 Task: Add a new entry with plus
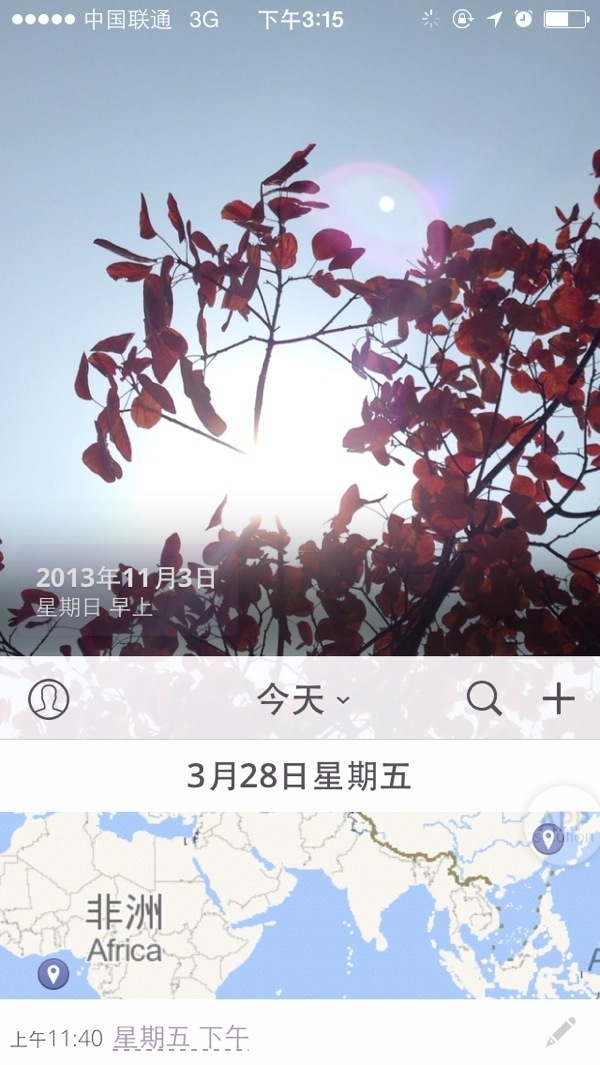558,698
